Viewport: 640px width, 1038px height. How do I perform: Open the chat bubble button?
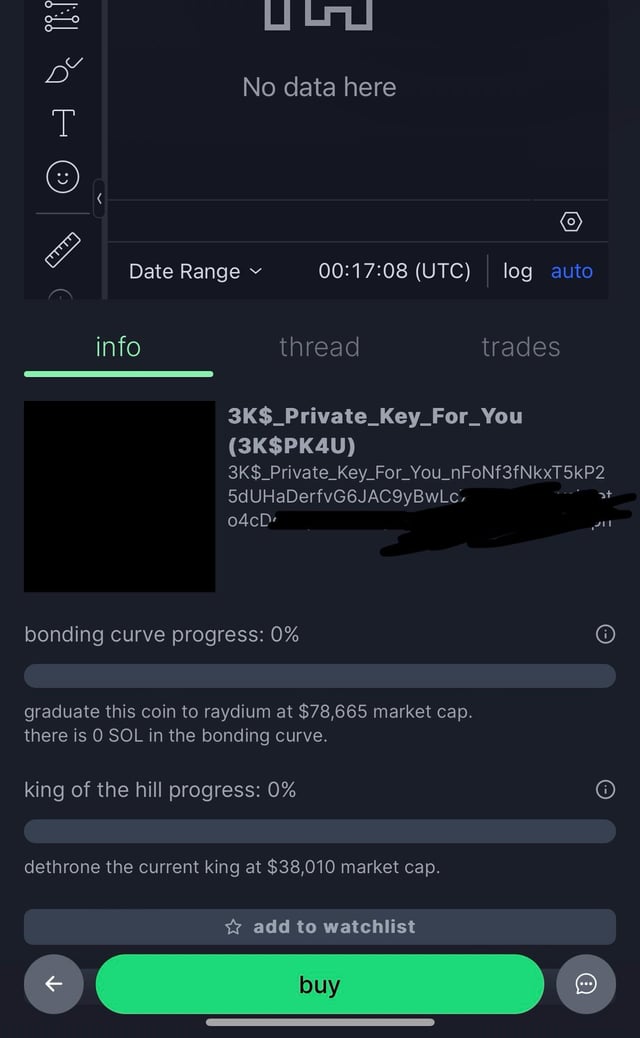(x=586, y=985)
